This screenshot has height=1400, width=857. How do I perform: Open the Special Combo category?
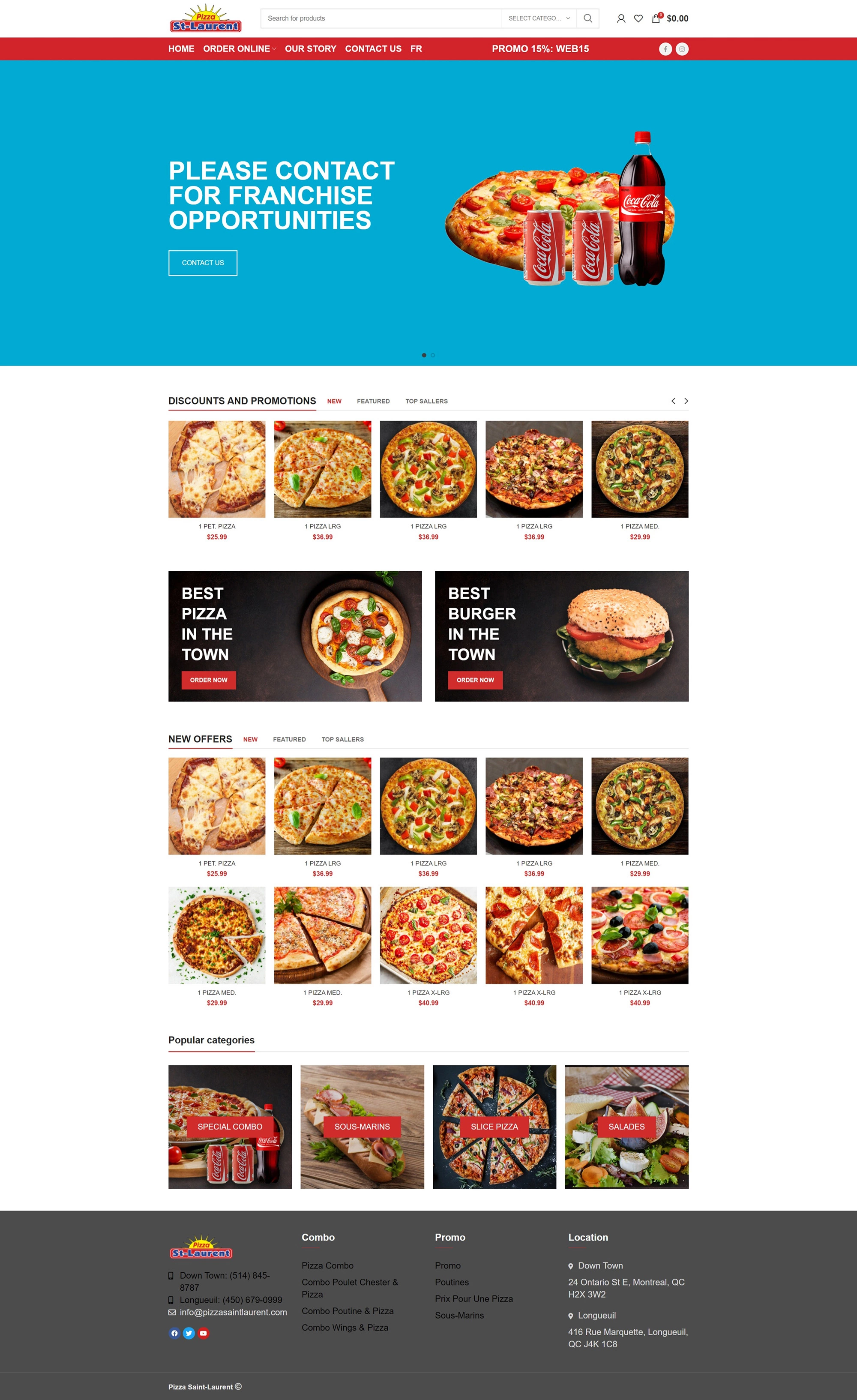point(230,1127)
